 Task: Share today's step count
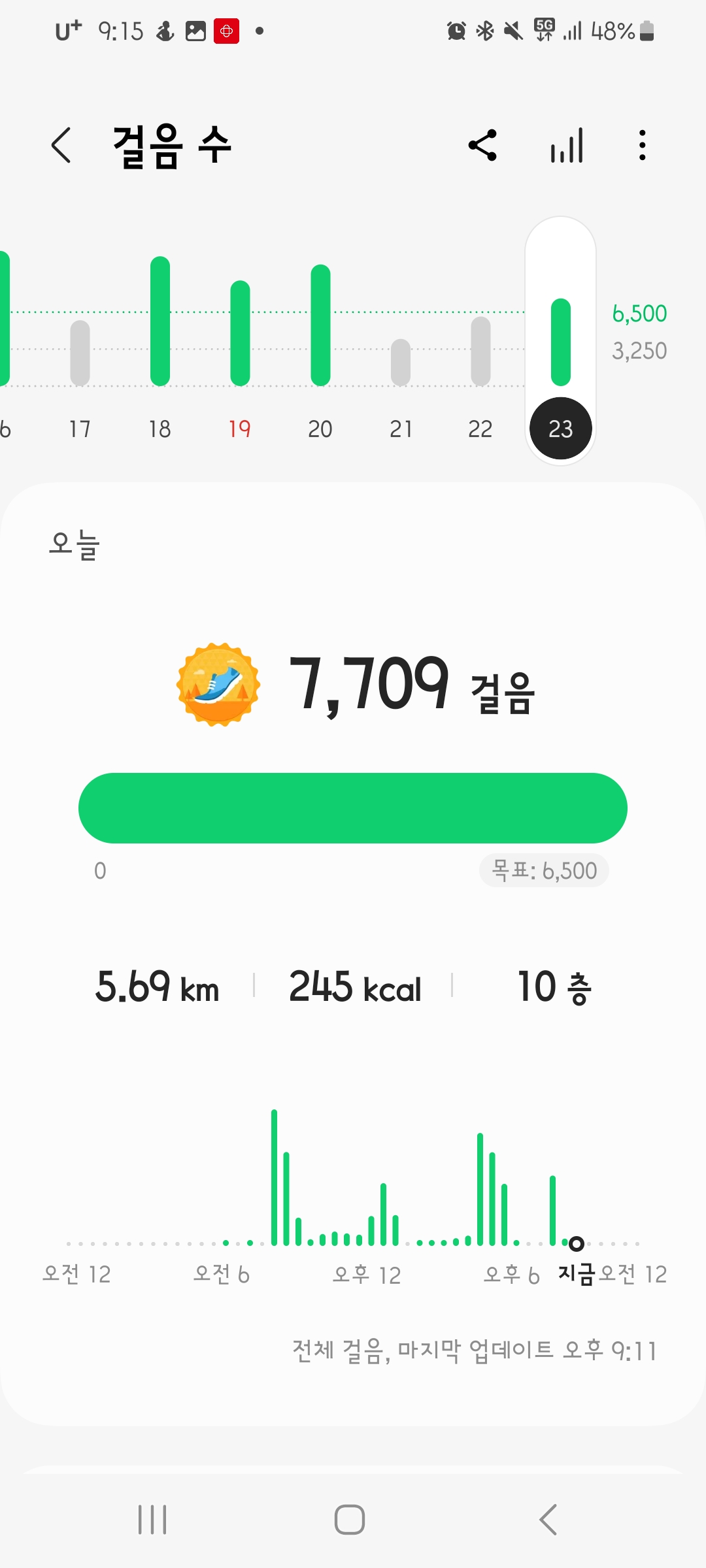[483, 145]
